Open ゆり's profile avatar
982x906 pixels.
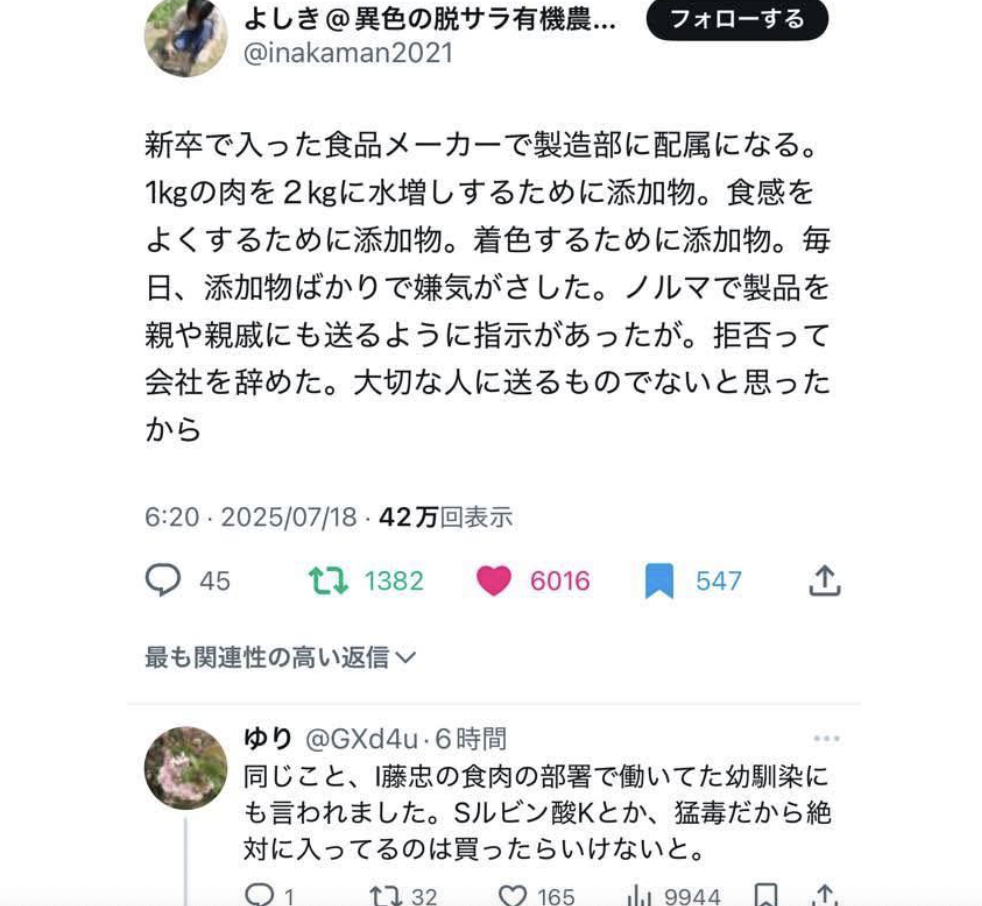185,767
